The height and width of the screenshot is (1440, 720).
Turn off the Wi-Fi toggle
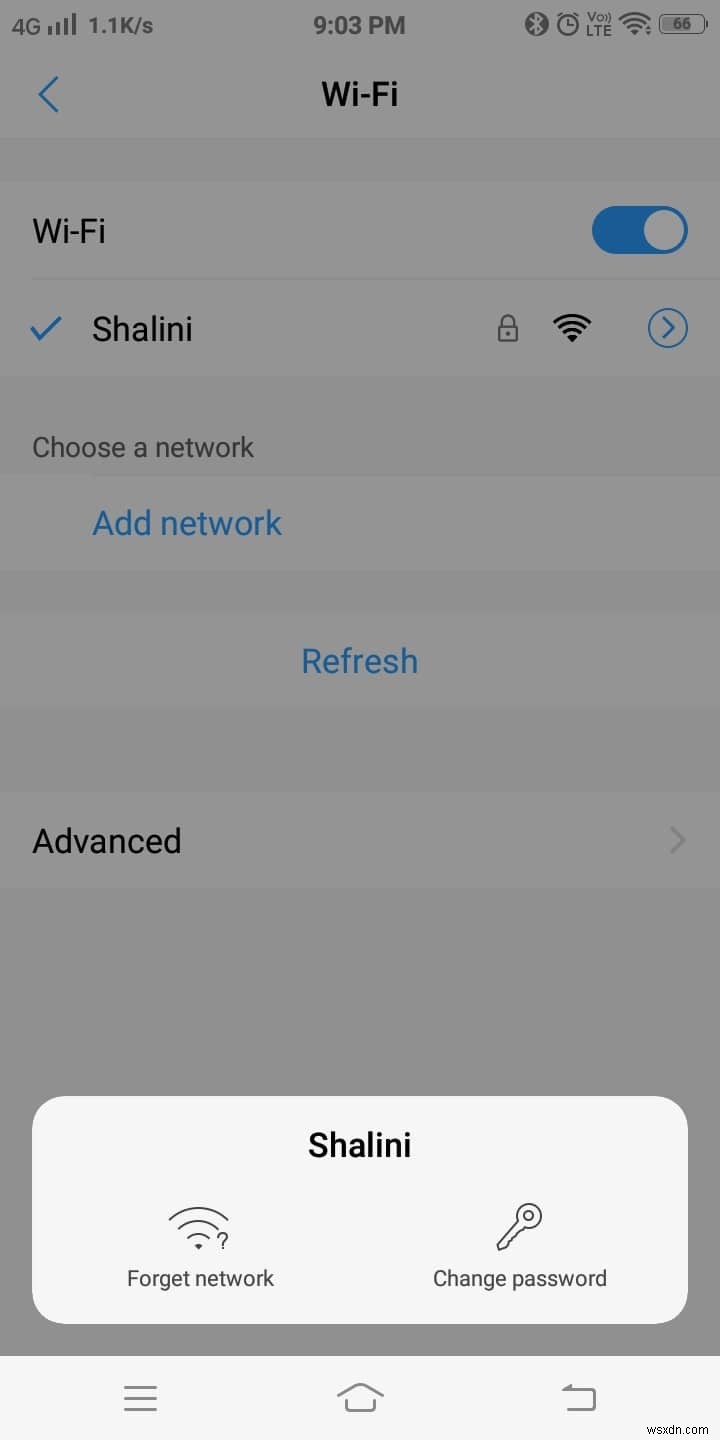(640, 230)
